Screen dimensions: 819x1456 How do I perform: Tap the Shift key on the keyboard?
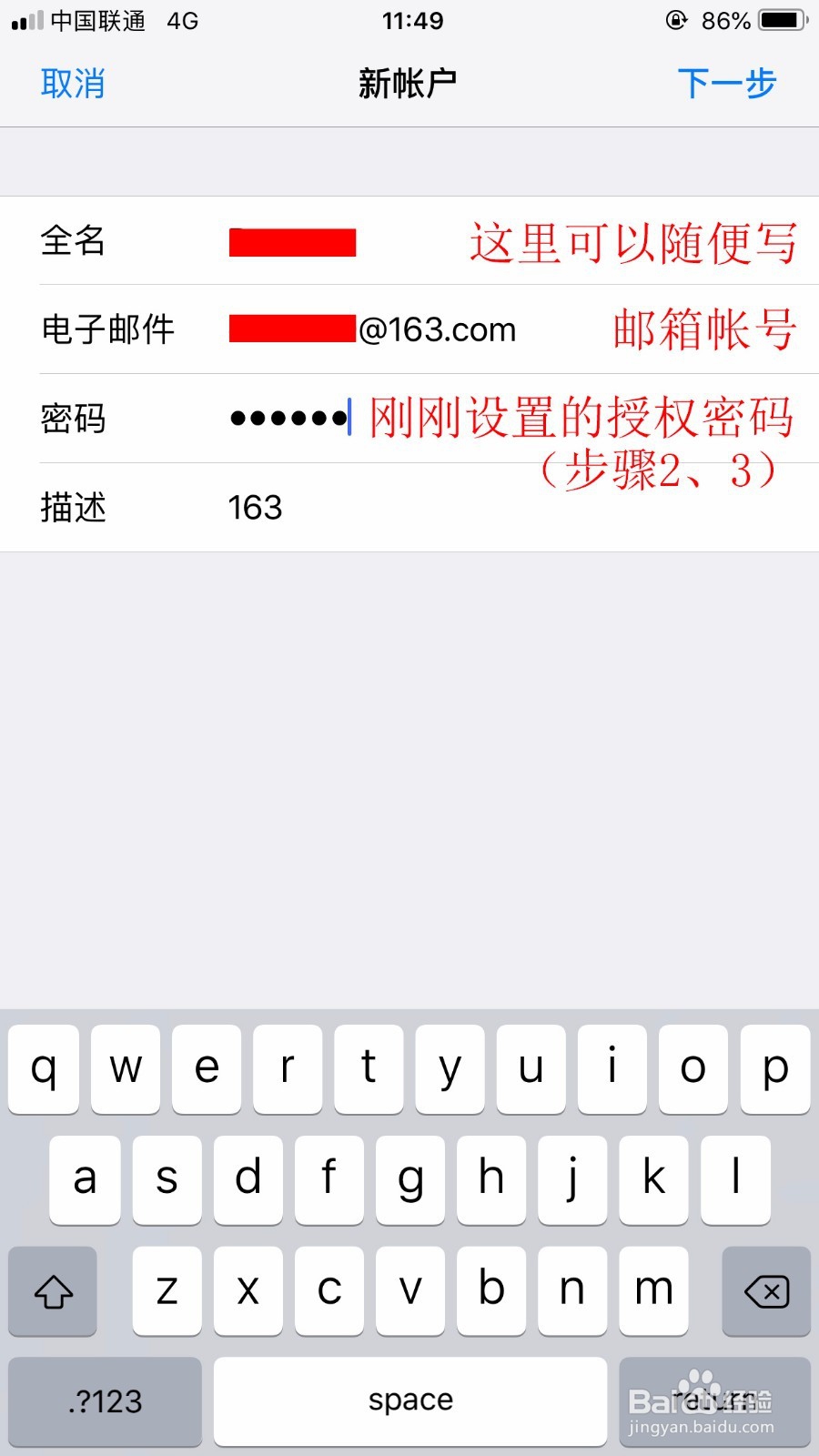tap(52, 1291)
